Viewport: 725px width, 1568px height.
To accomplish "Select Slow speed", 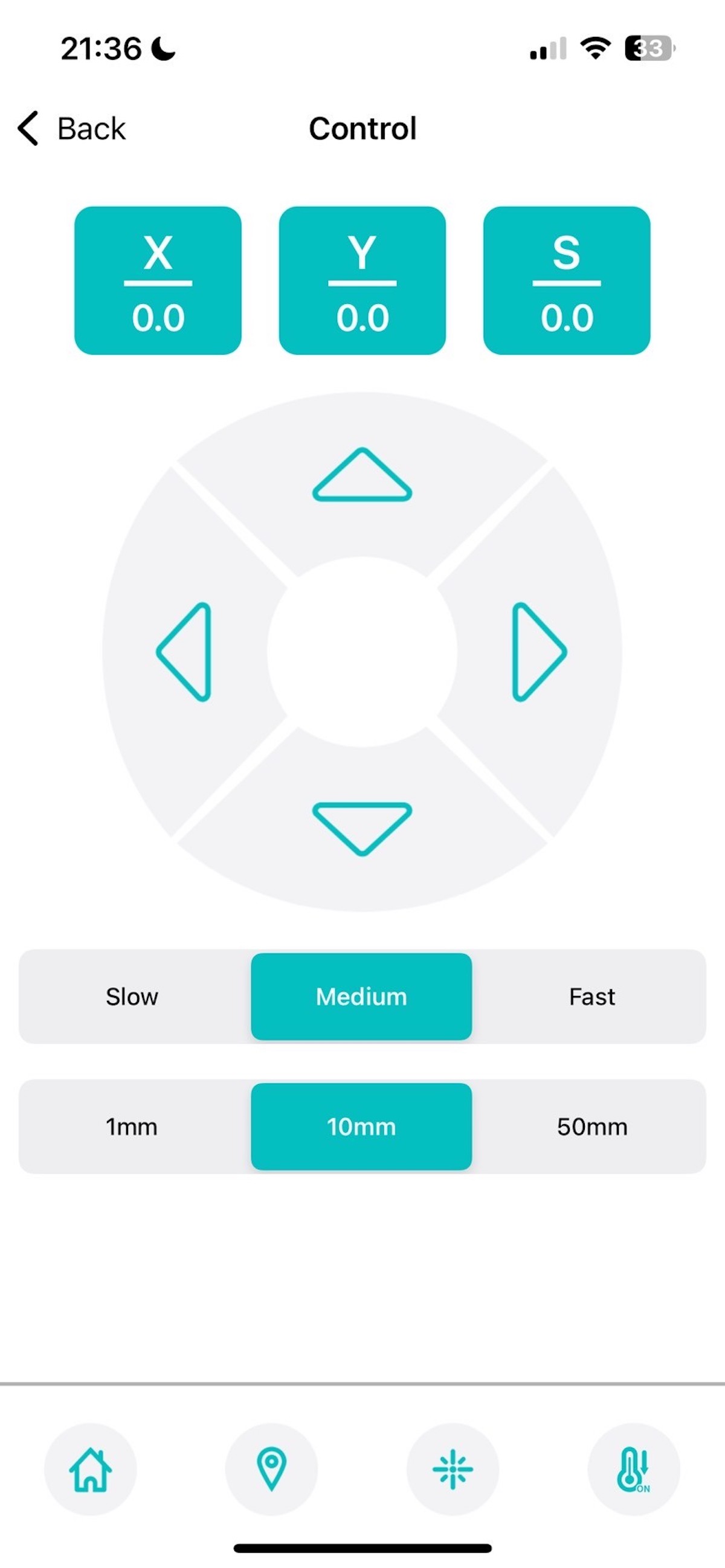I will (x=132, y=997).
